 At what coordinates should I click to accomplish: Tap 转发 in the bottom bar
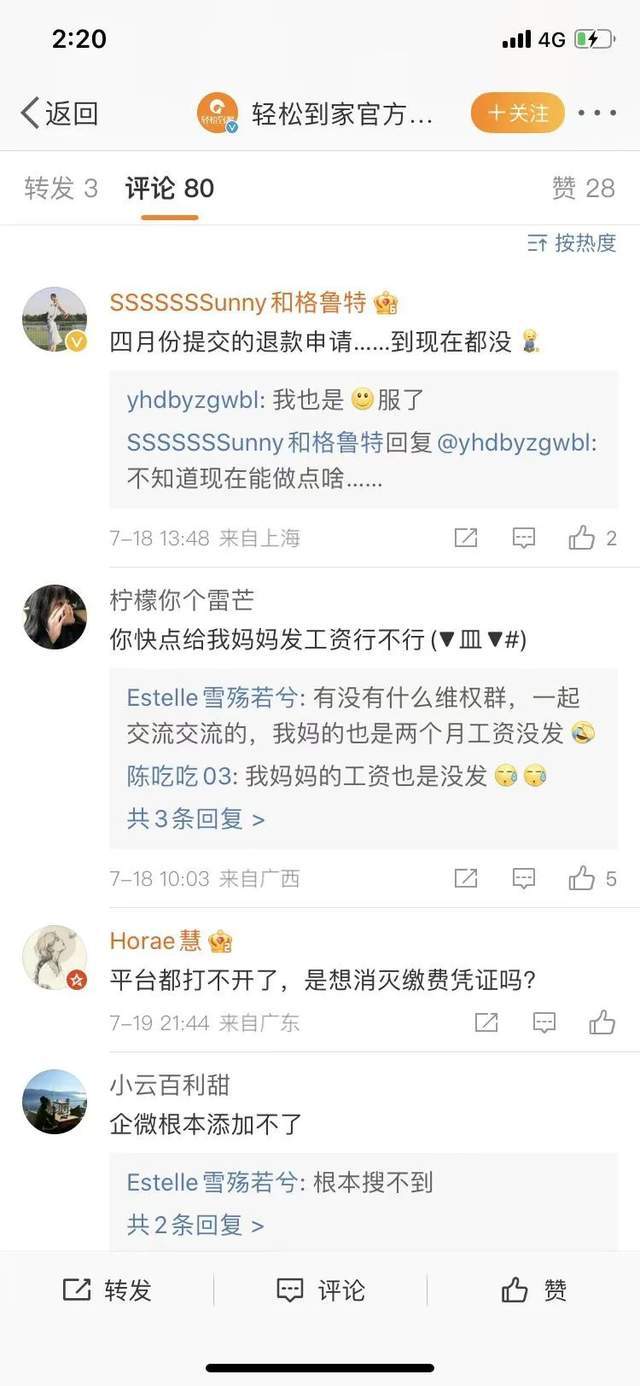point(107,1290)
